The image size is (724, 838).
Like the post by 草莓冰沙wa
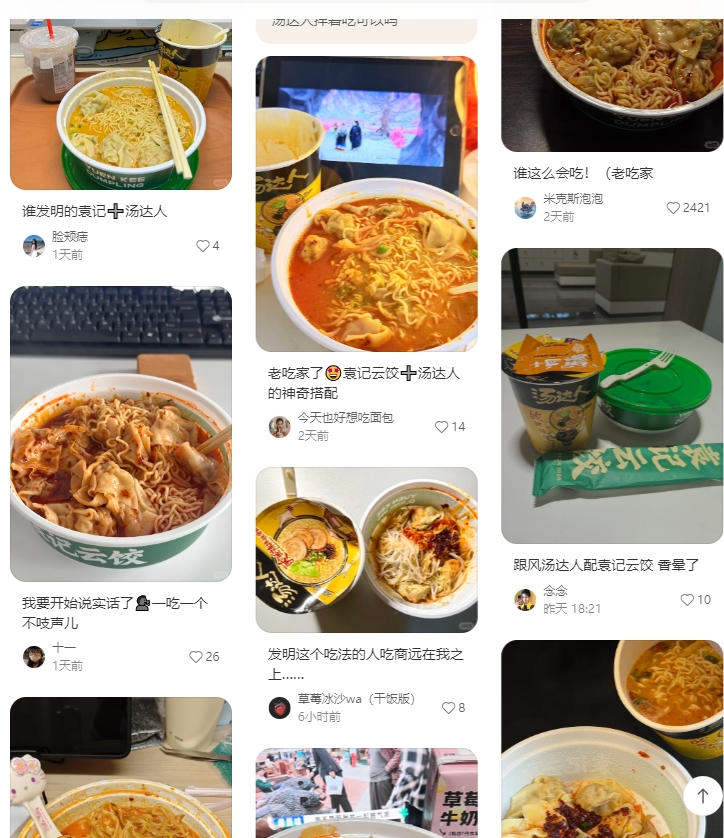point(448,708)
